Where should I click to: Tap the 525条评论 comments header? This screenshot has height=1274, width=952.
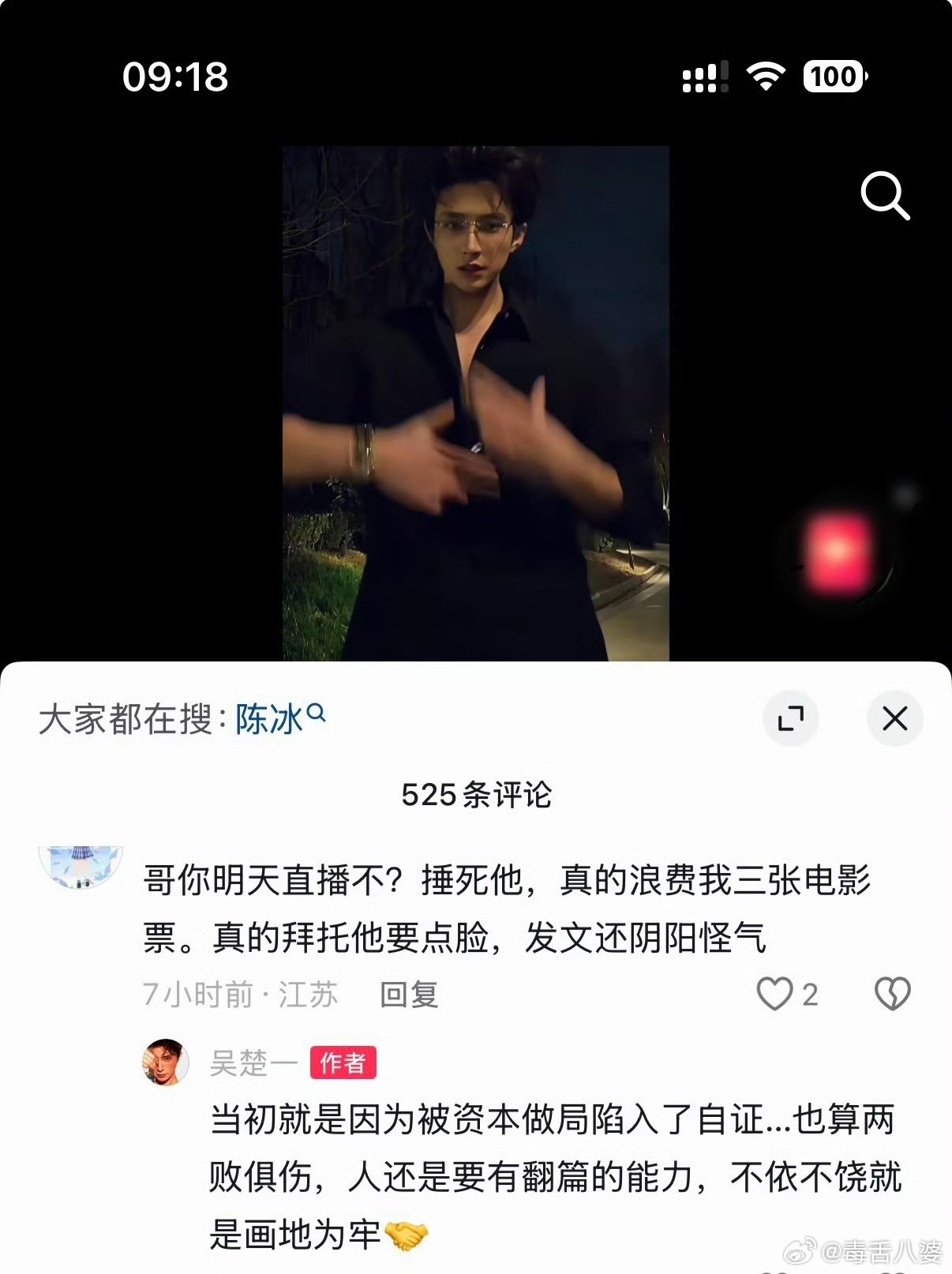pyautogui.click(x=476, y=796)
